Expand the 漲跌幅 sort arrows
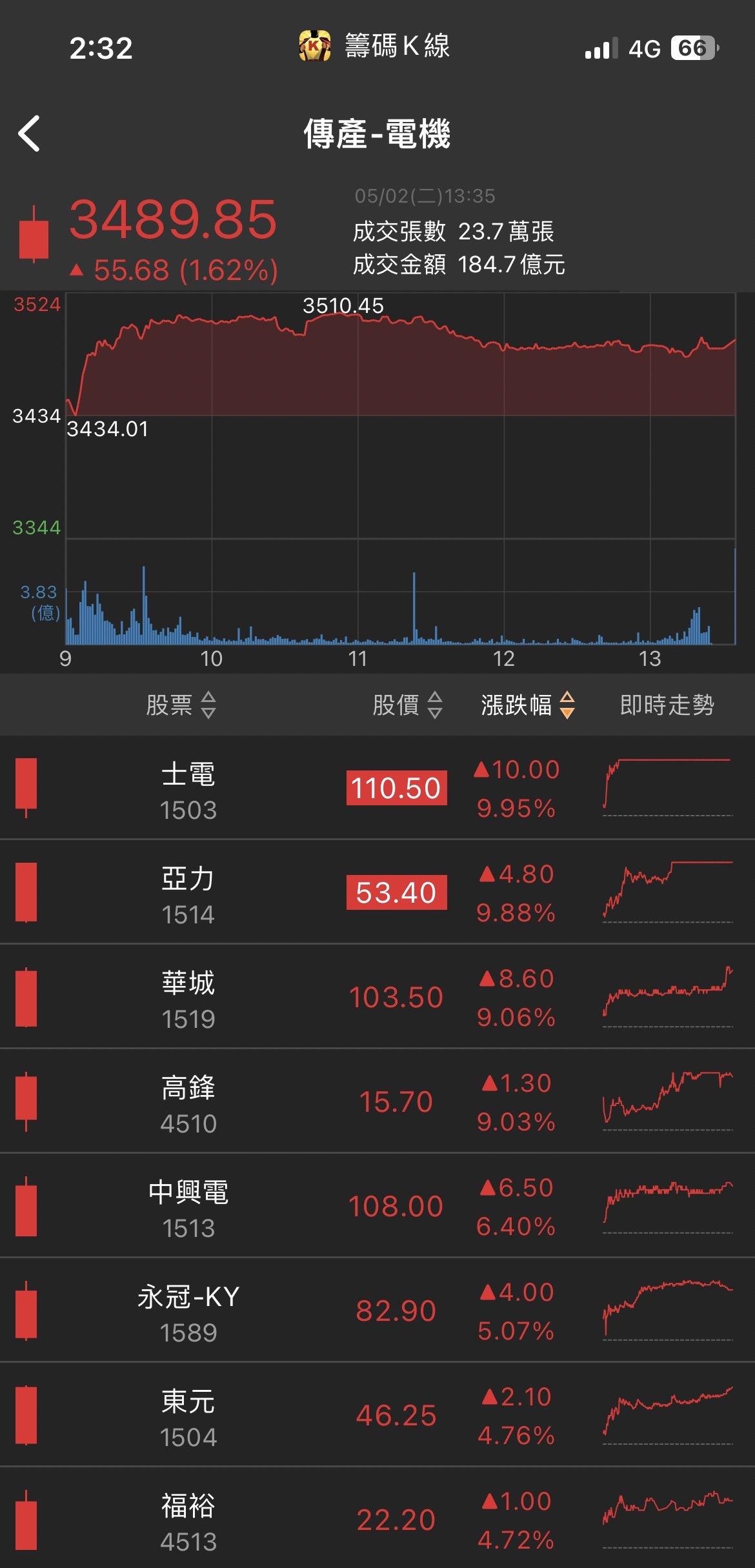The width and height of the screenshot is (755, 1568). (x=565, y=706)
